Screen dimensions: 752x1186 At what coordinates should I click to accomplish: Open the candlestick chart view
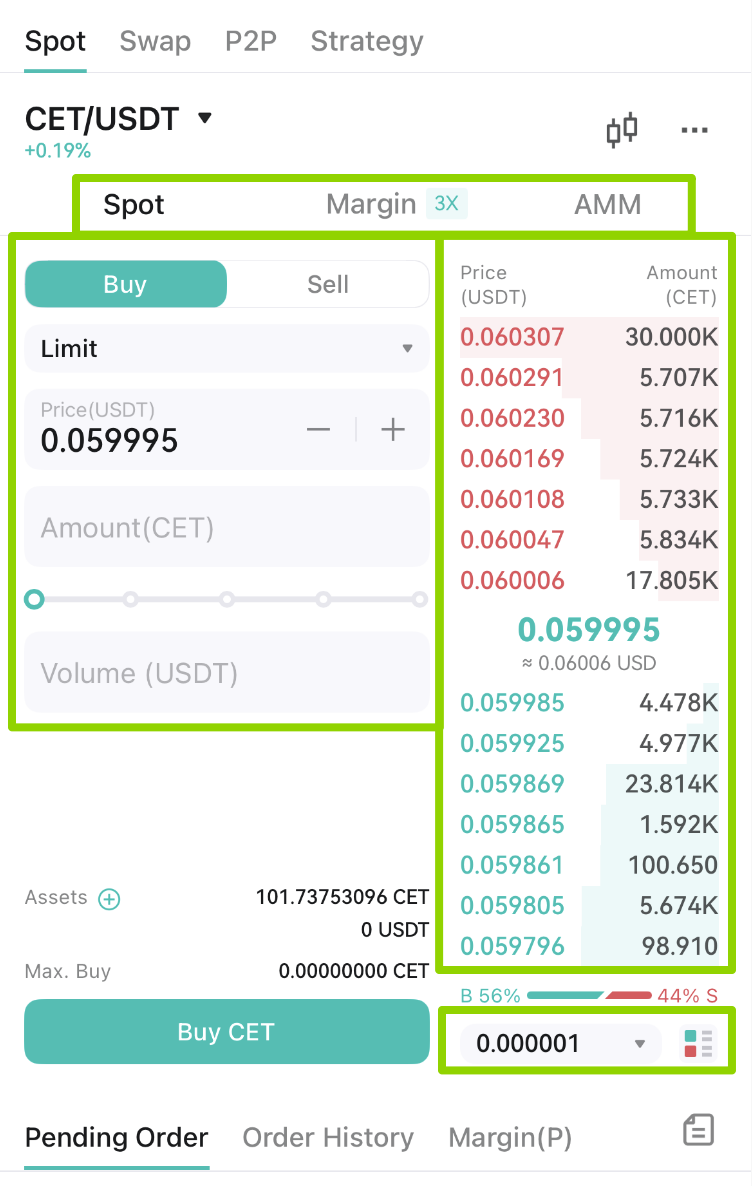(x=621, y=130)
